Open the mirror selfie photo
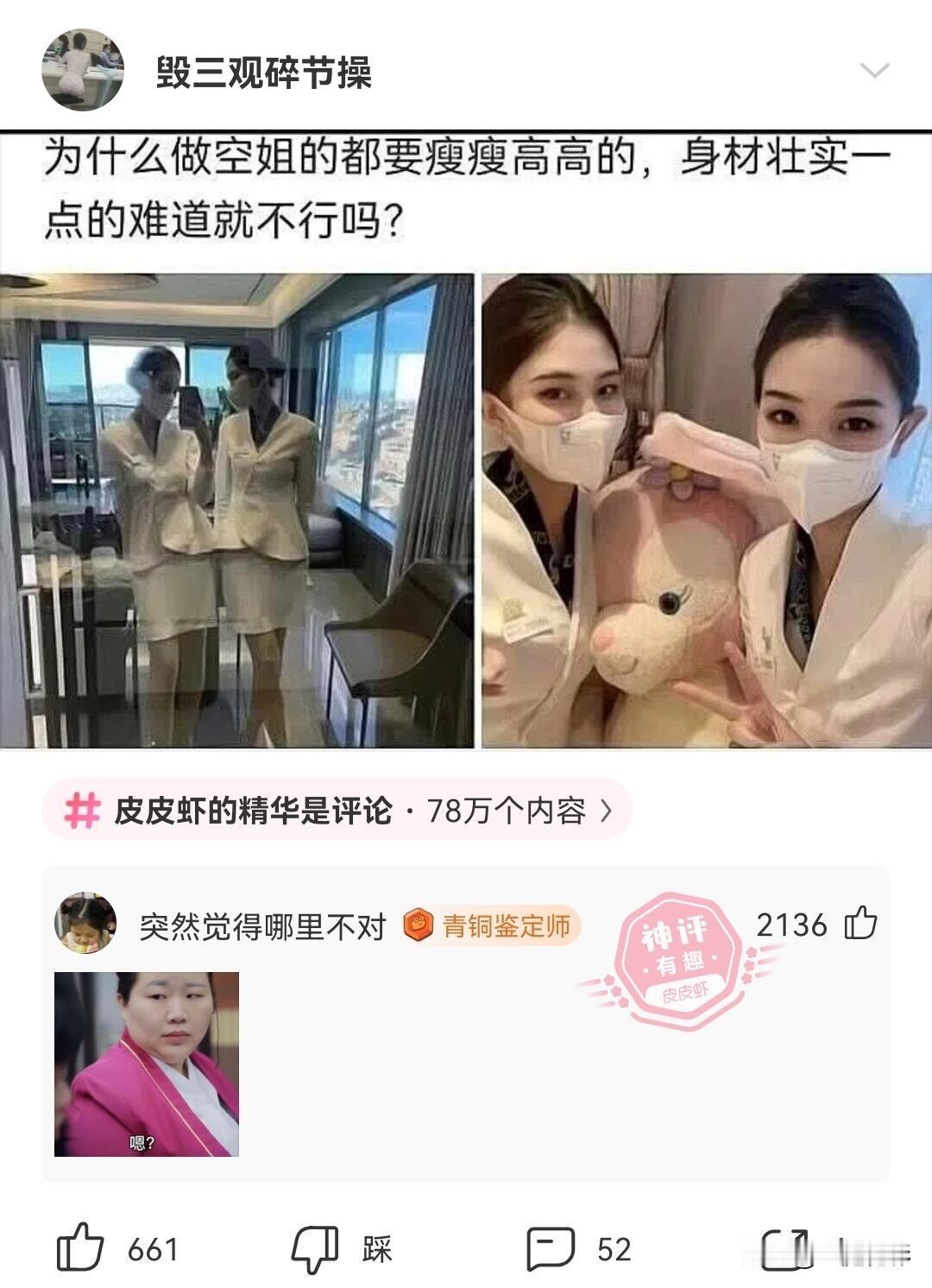Viewport: 932px width, 1288px height. [237, 509]
